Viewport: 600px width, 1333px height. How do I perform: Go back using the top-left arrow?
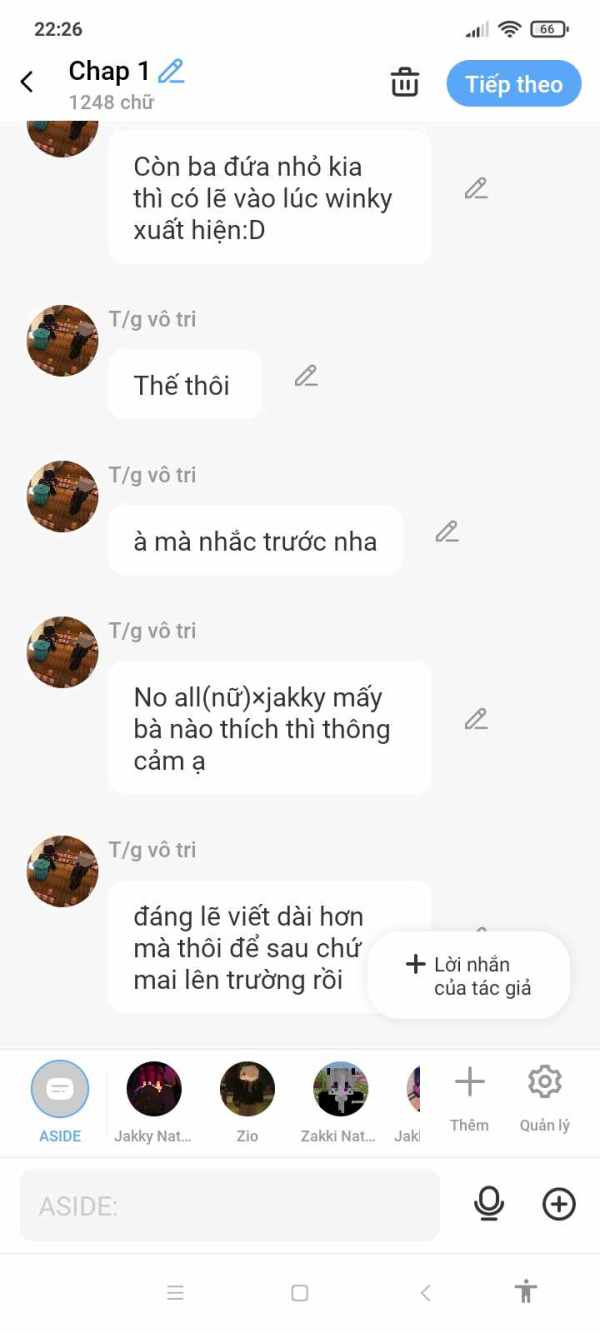[x=27, y=83]
